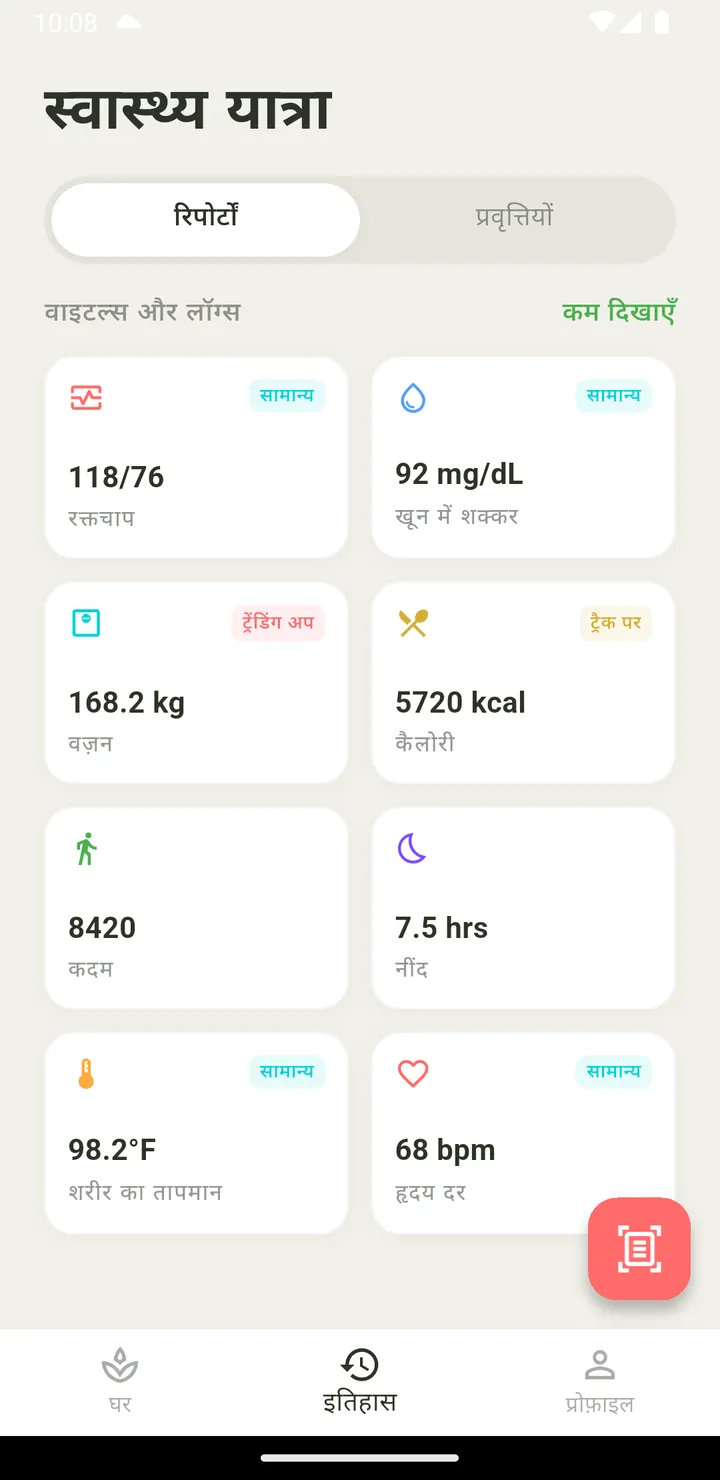Open the प्रोफ़ाइल tab
The width and height of the screenshot is (720, 1480).
600,1381
